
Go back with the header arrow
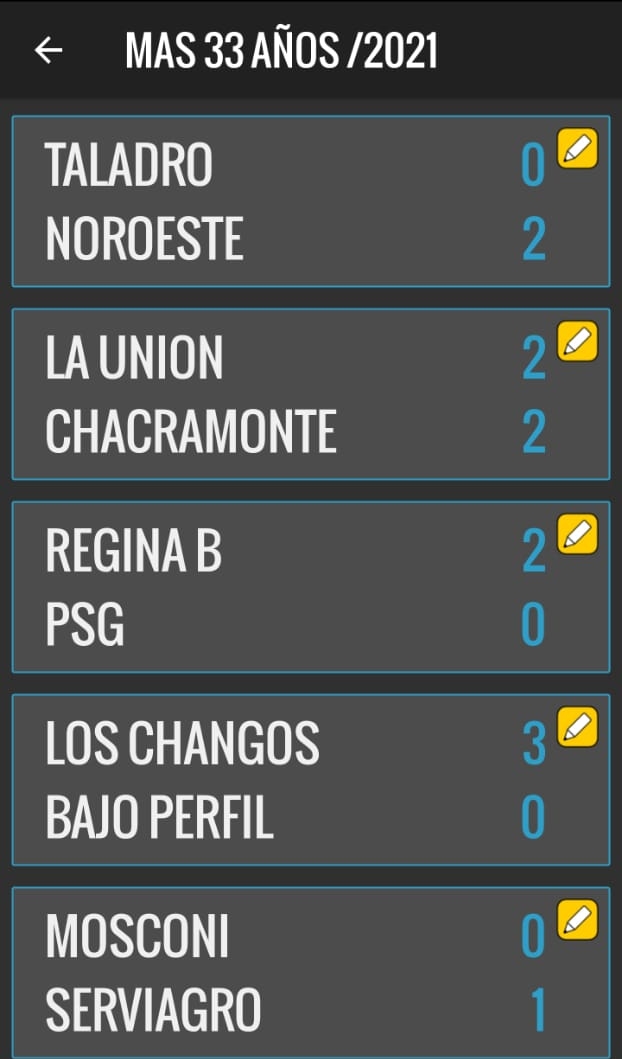pyautogui.click(x=49, y=50)
